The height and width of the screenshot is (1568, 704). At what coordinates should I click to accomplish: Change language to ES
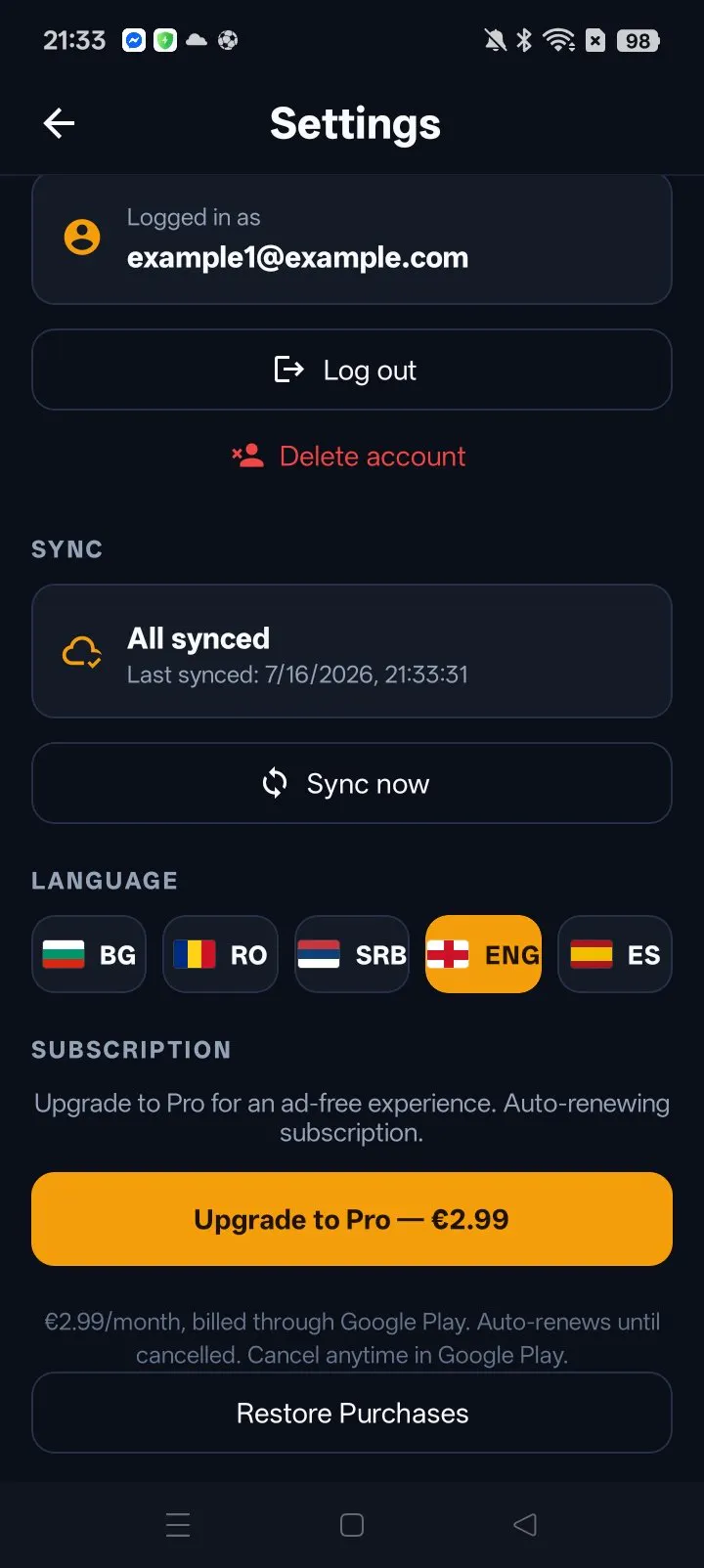pos(615,954)
